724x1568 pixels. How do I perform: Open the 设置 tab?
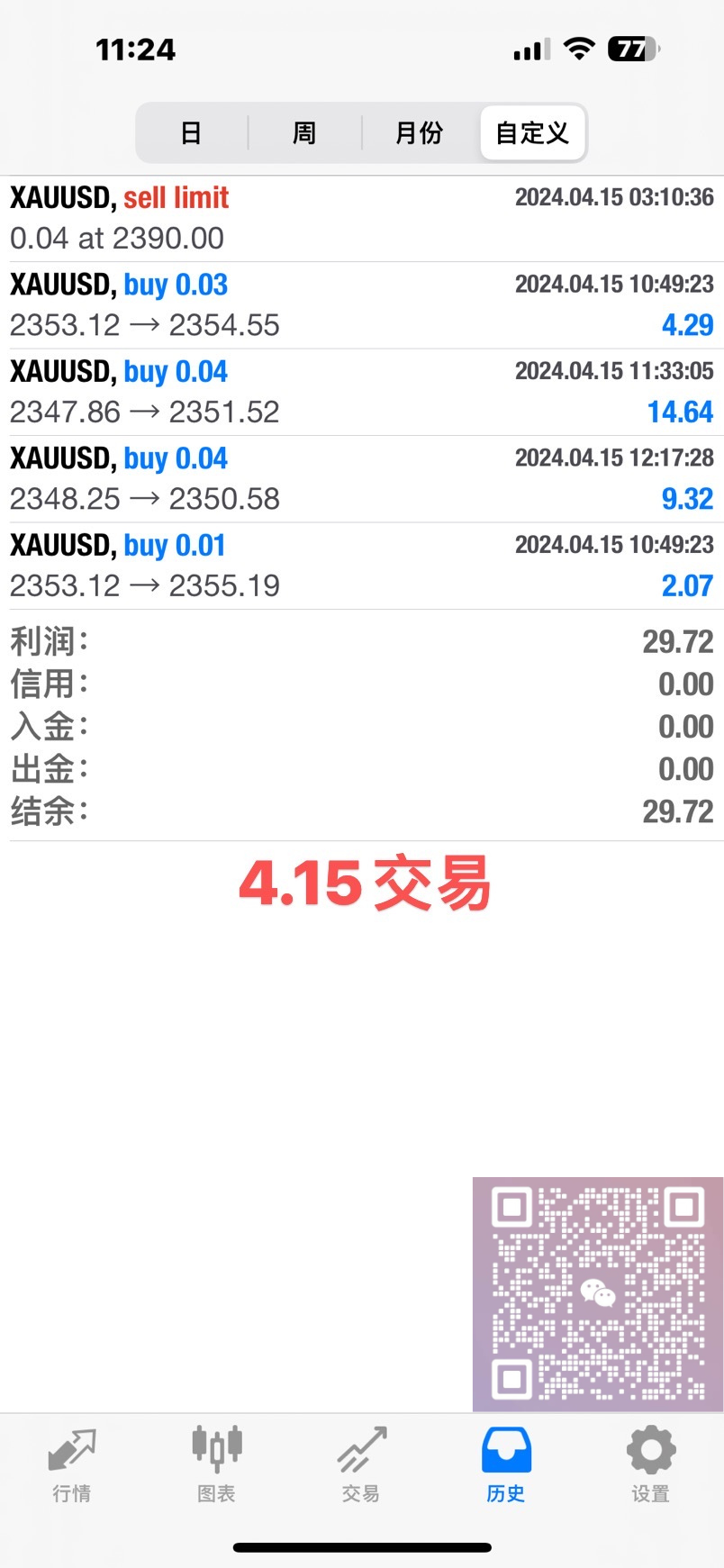[x=650, y=1465]
